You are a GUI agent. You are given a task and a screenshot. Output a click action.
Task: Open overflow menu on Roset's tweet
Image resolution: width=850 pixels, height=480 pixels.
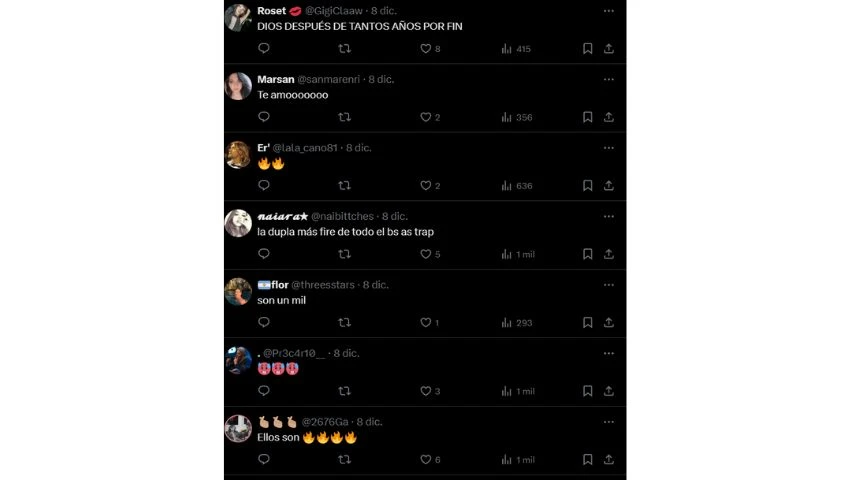tap(608, 10)
